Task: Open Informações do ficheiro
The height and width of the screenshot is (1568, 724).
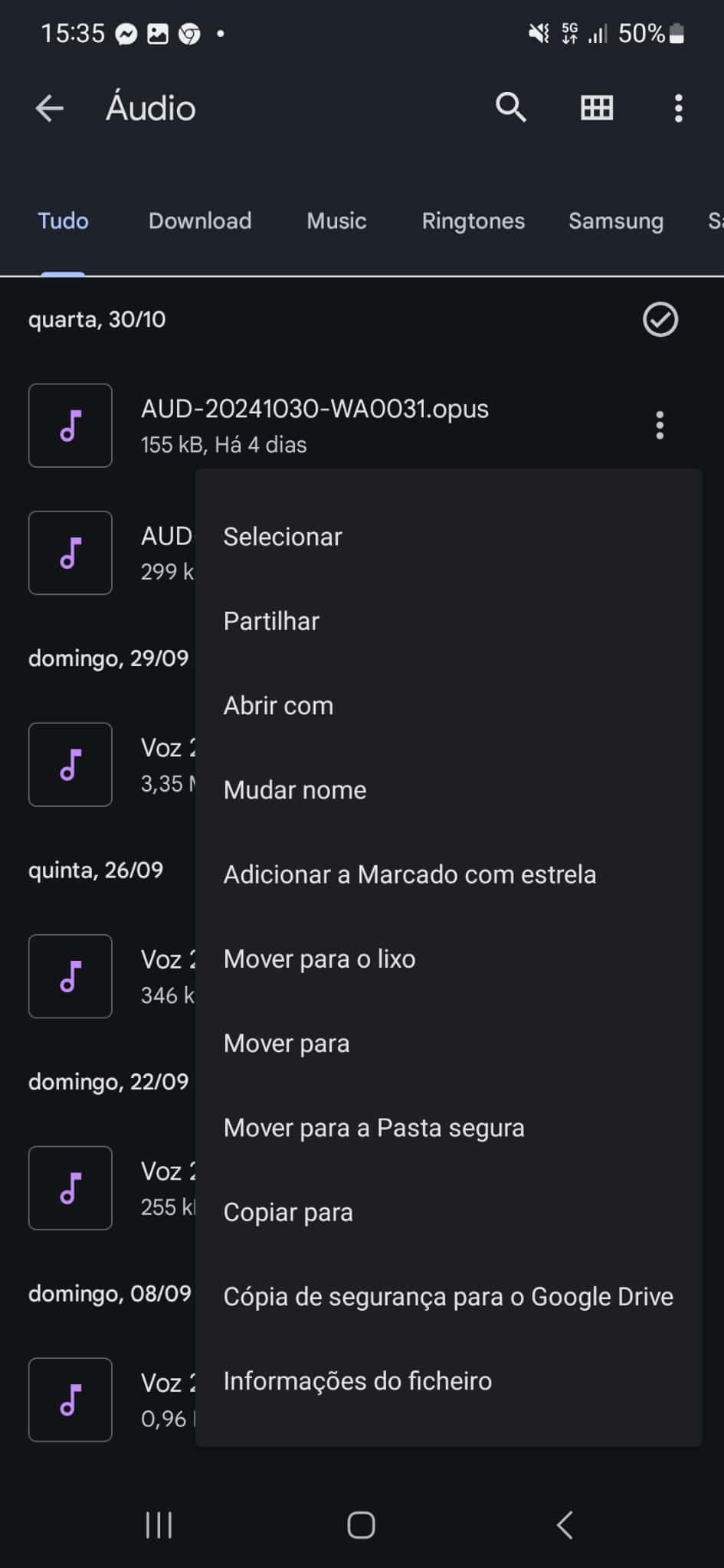Action: 357,1380
